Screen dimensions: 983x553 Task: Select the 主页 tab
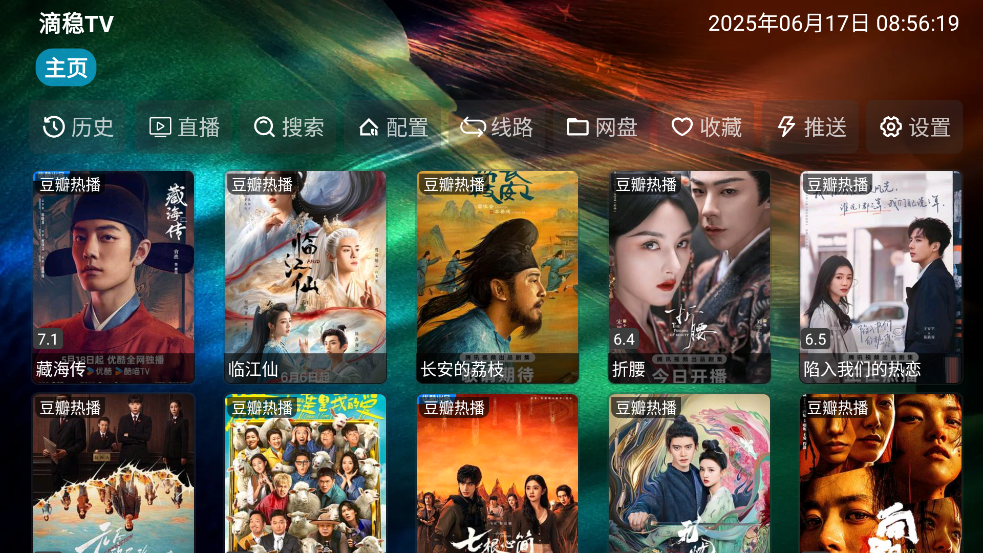pyautogui.click(x=66, y=68)
